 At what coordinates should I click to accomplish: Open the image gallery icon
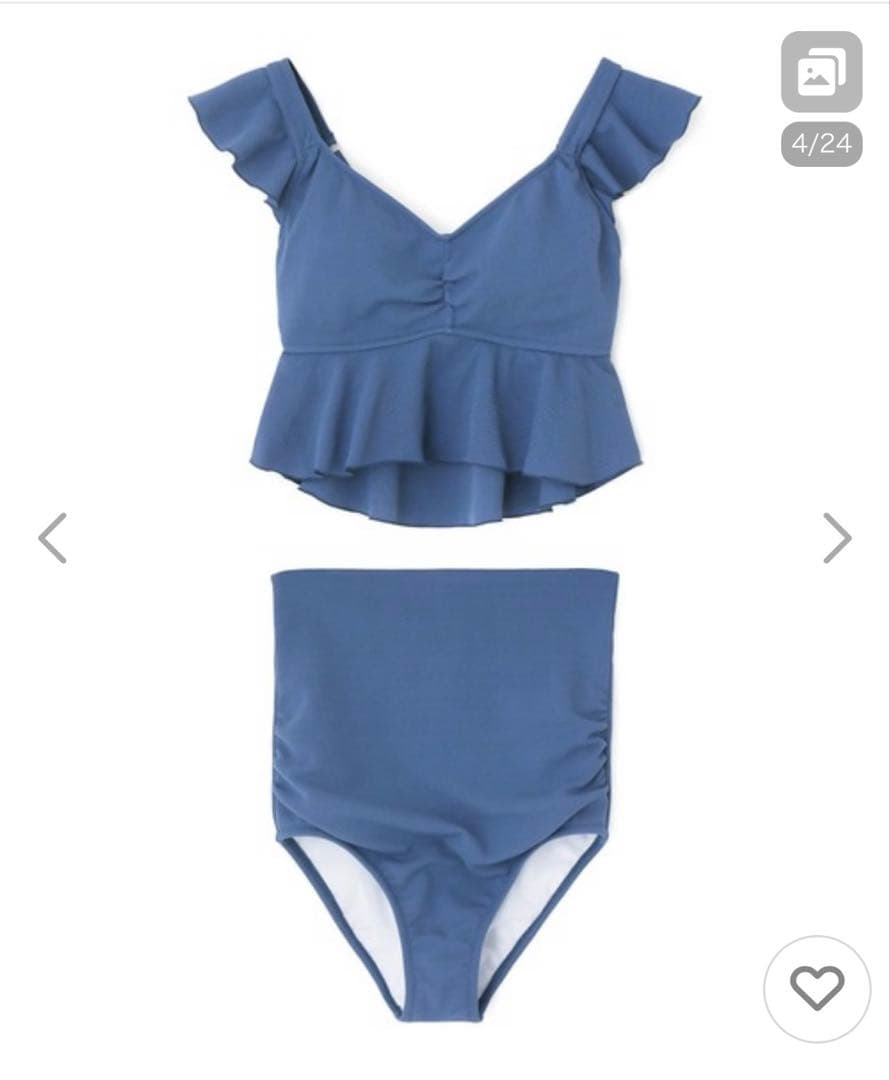tap(821, 71)
